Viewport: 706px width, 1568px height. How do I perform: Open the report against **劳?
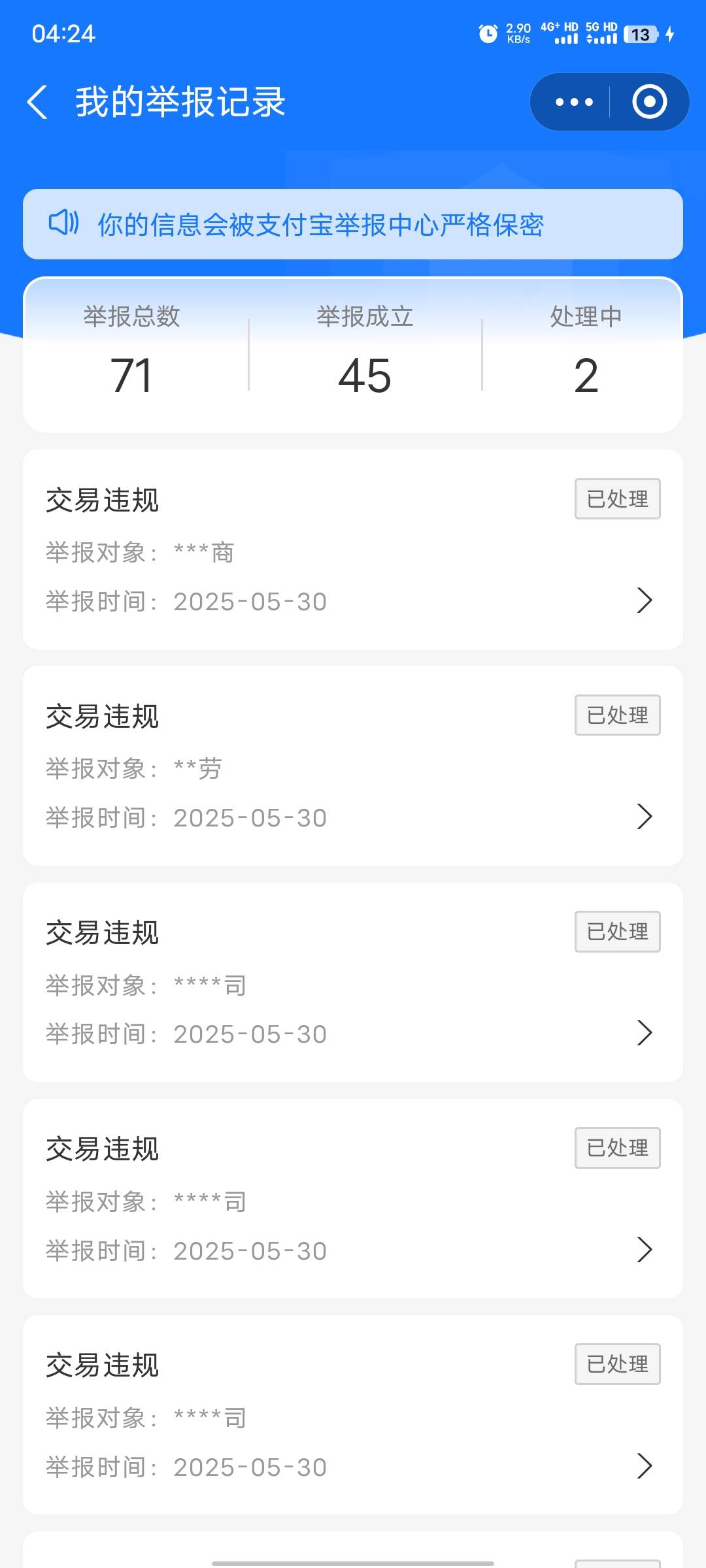pyautogui.click(x=353, y=766)
